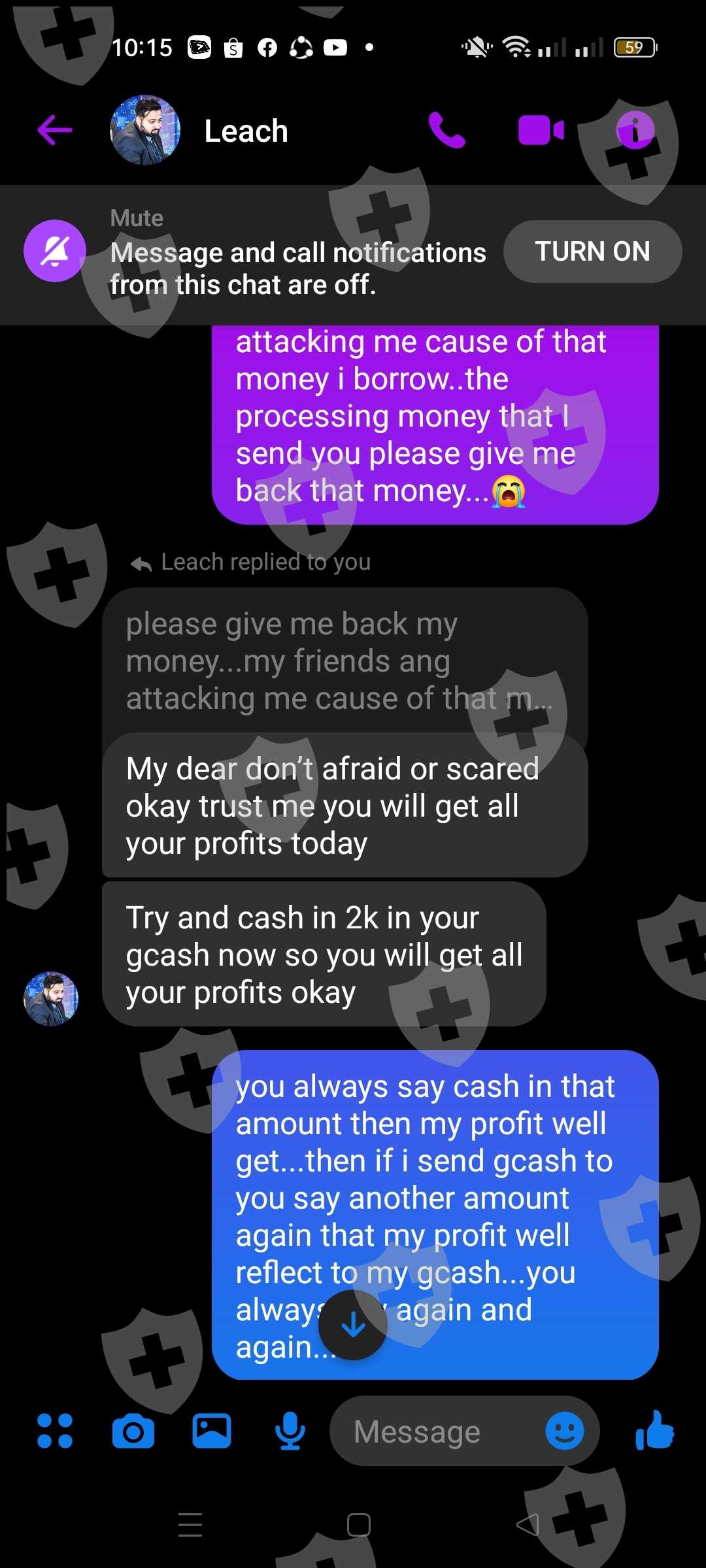The height and width of the screenshot is (1568, 706).
Task: Send a thumbs-up like
Action: click(x=654, y=1431)
